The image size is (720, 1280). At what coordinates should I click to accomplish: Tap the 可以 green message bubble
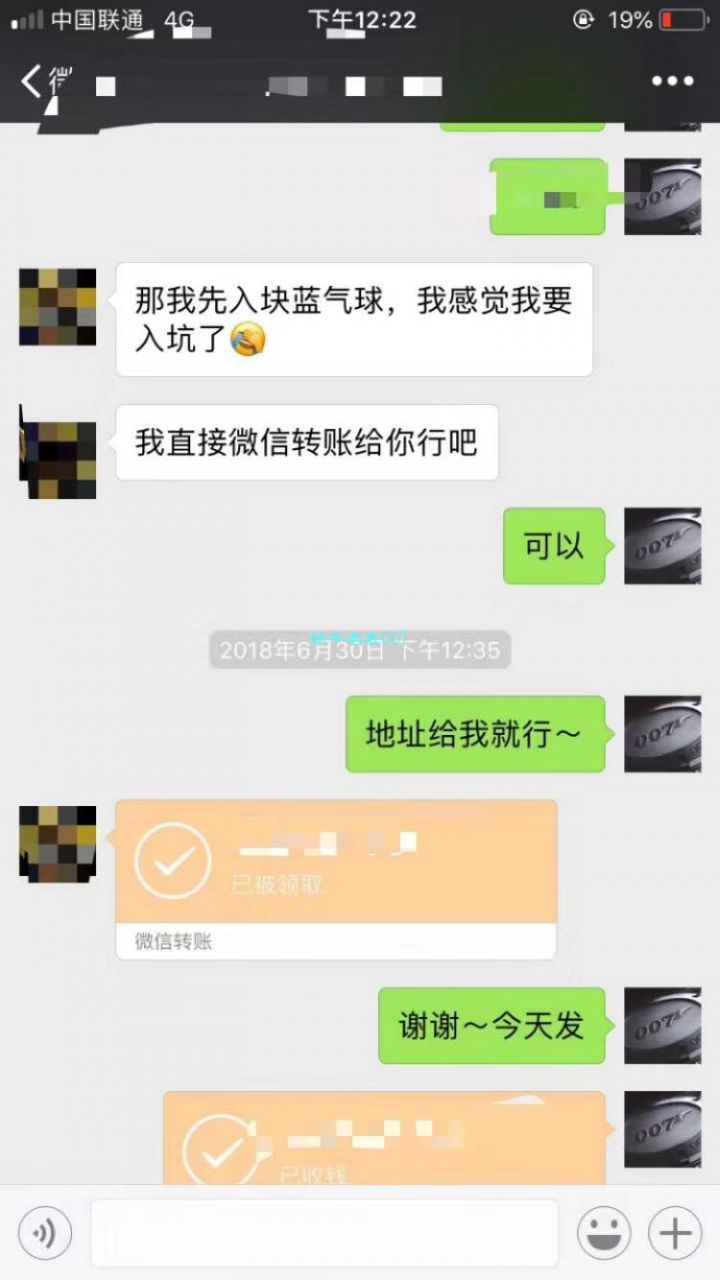552,545
